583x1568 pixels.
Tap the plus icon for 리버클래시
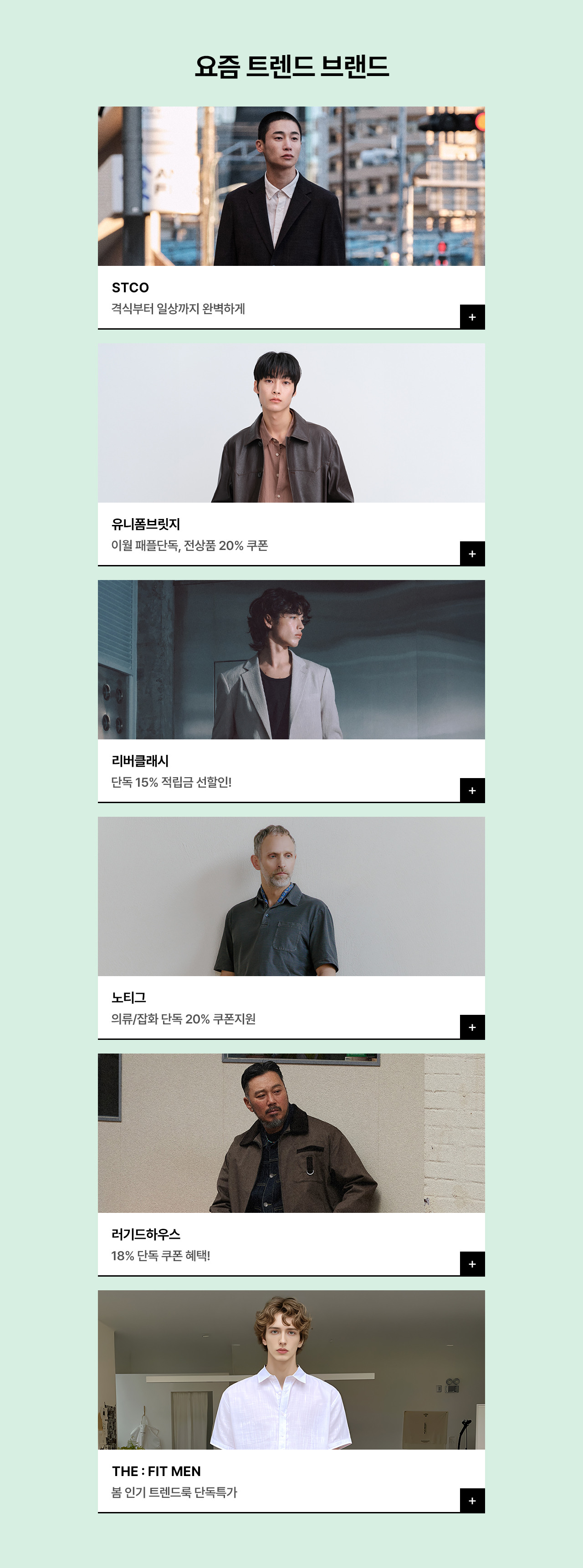click(x=472, y=791)
